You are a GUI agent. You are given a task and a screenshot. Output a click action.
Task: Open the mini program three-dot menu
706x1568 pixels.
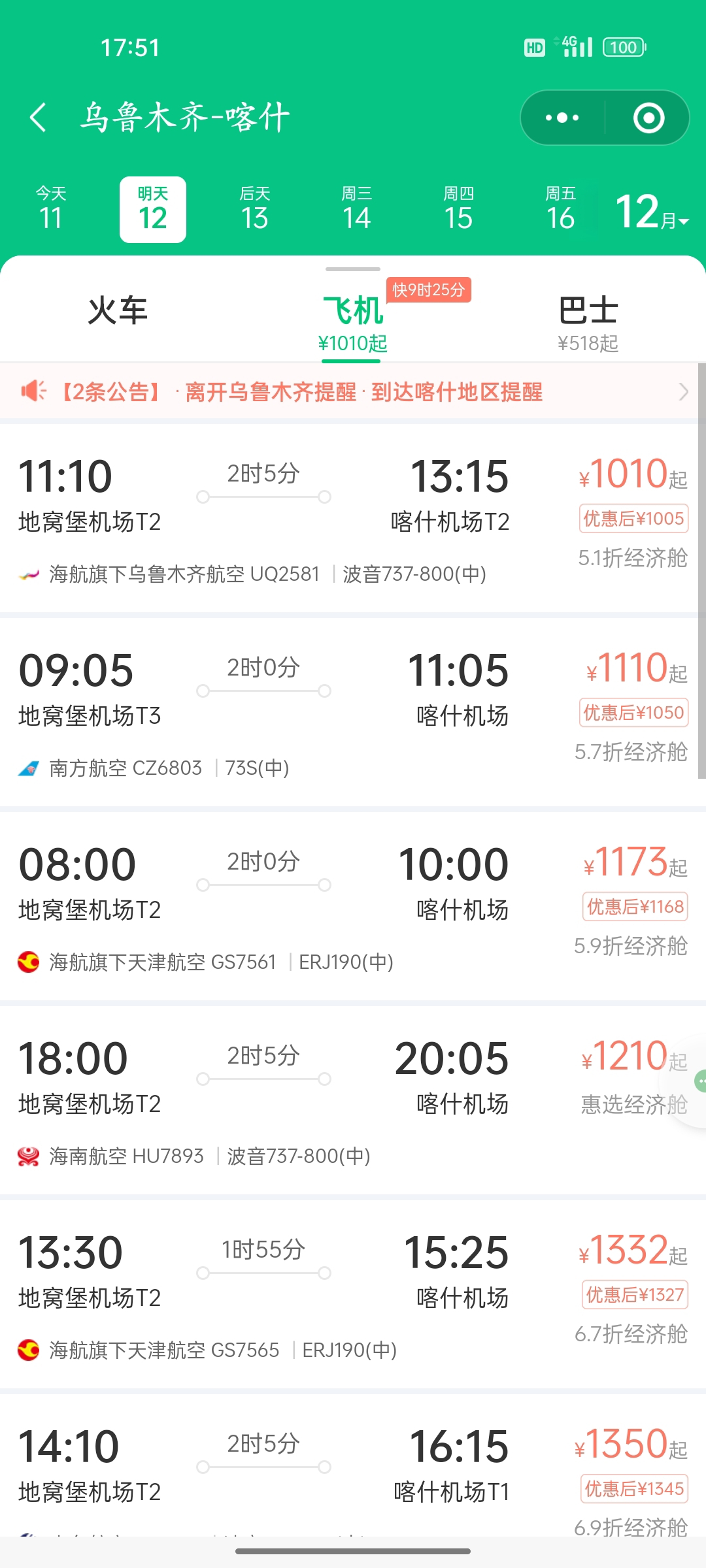pos(563,118)
